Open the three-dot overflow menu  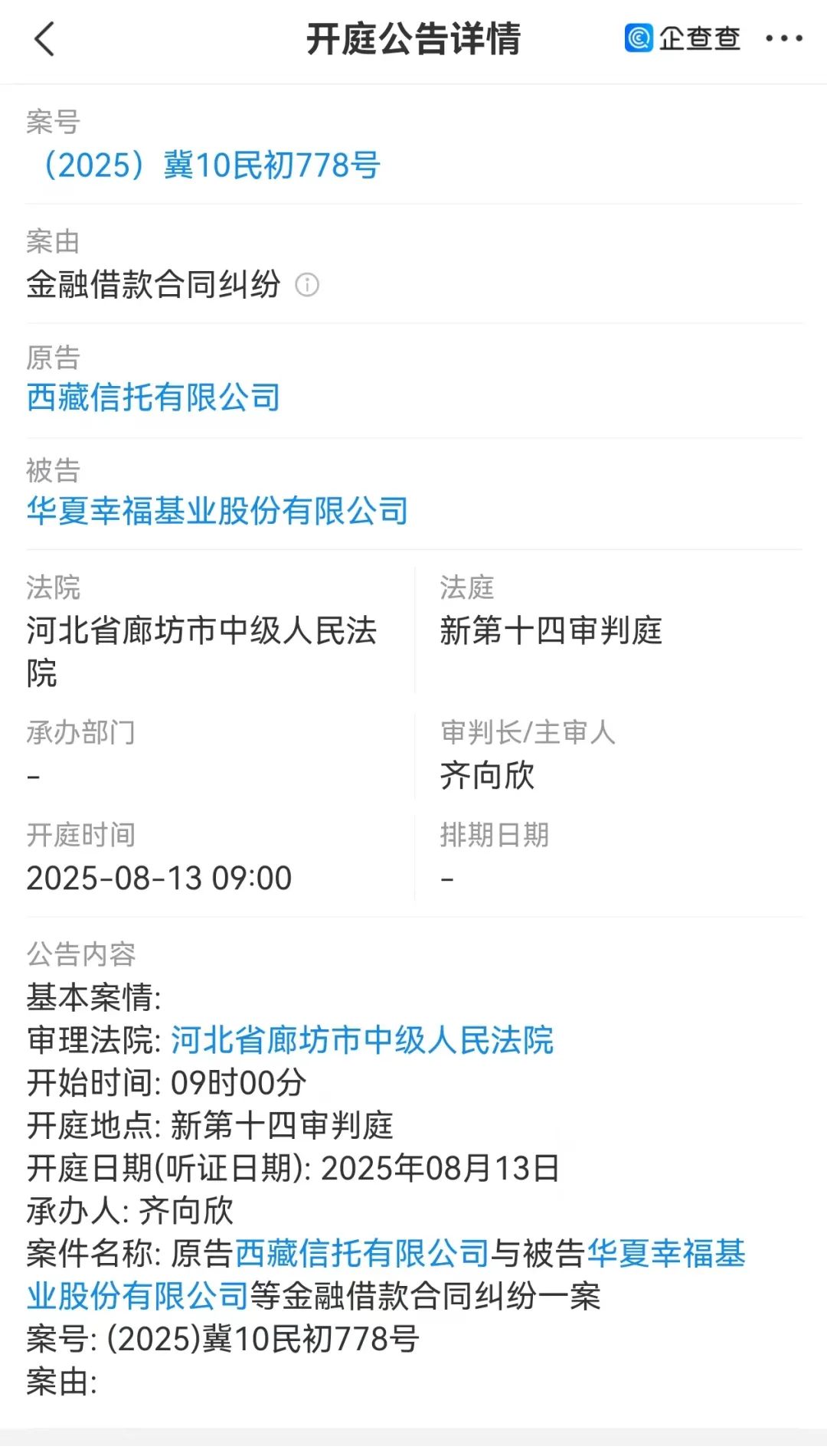784,38
